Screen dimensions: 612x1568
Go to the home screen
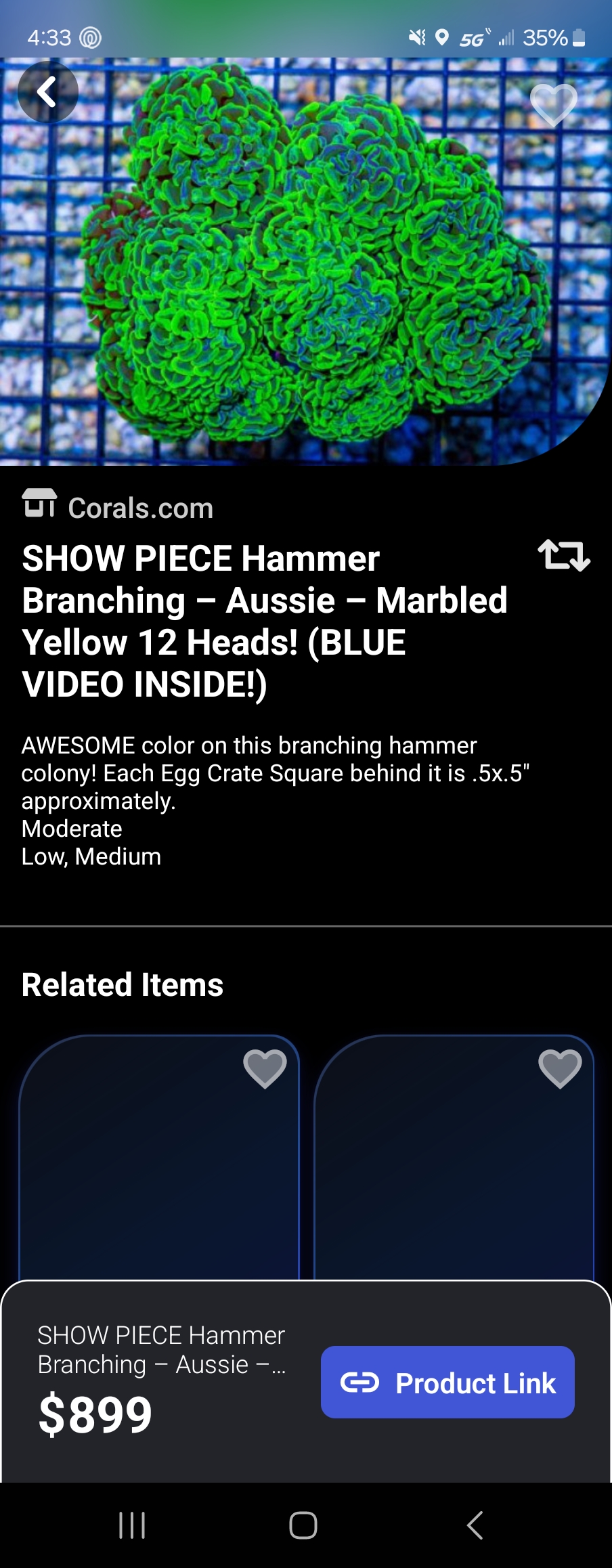point(303,1525)
